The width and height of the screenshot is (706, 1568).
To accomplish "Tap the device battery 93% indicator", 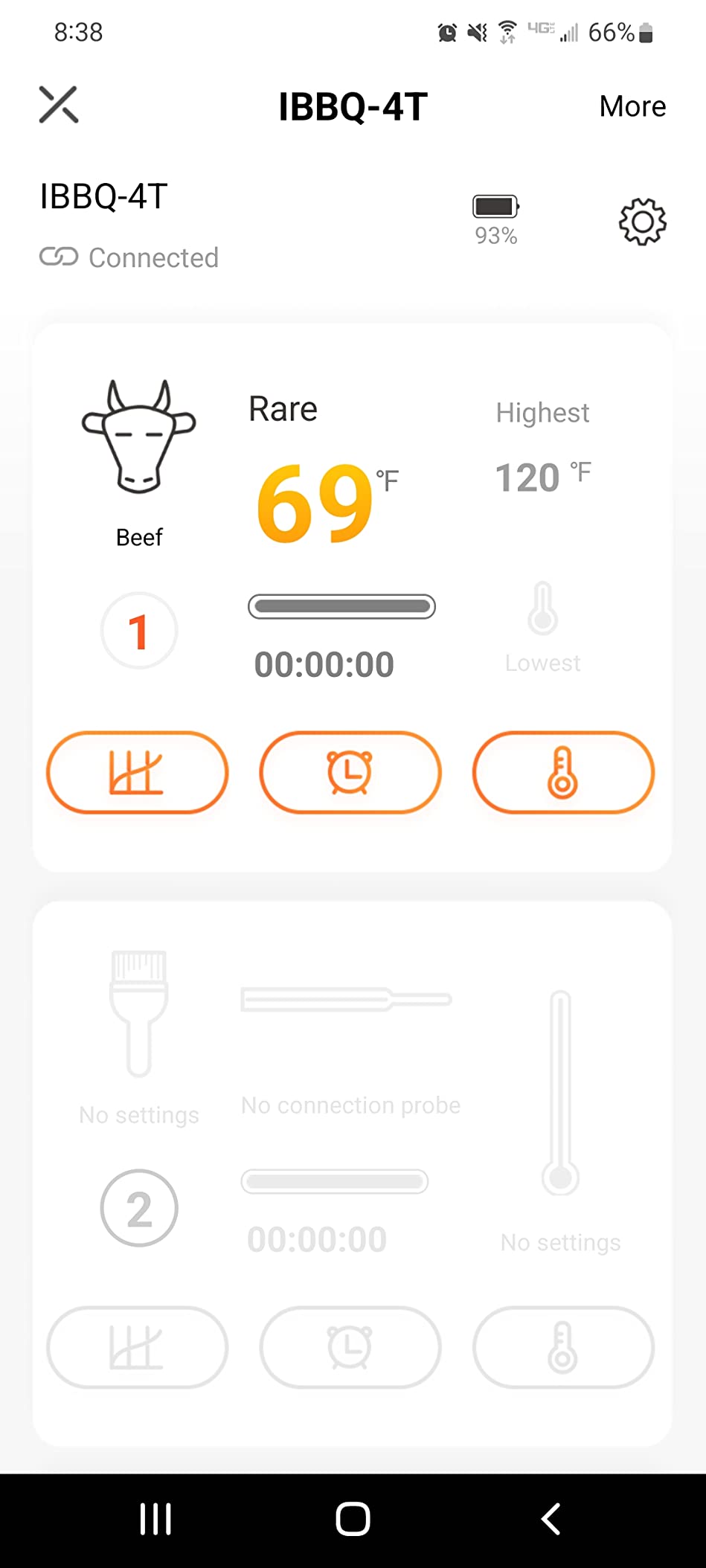I will [x=495, y=216].
